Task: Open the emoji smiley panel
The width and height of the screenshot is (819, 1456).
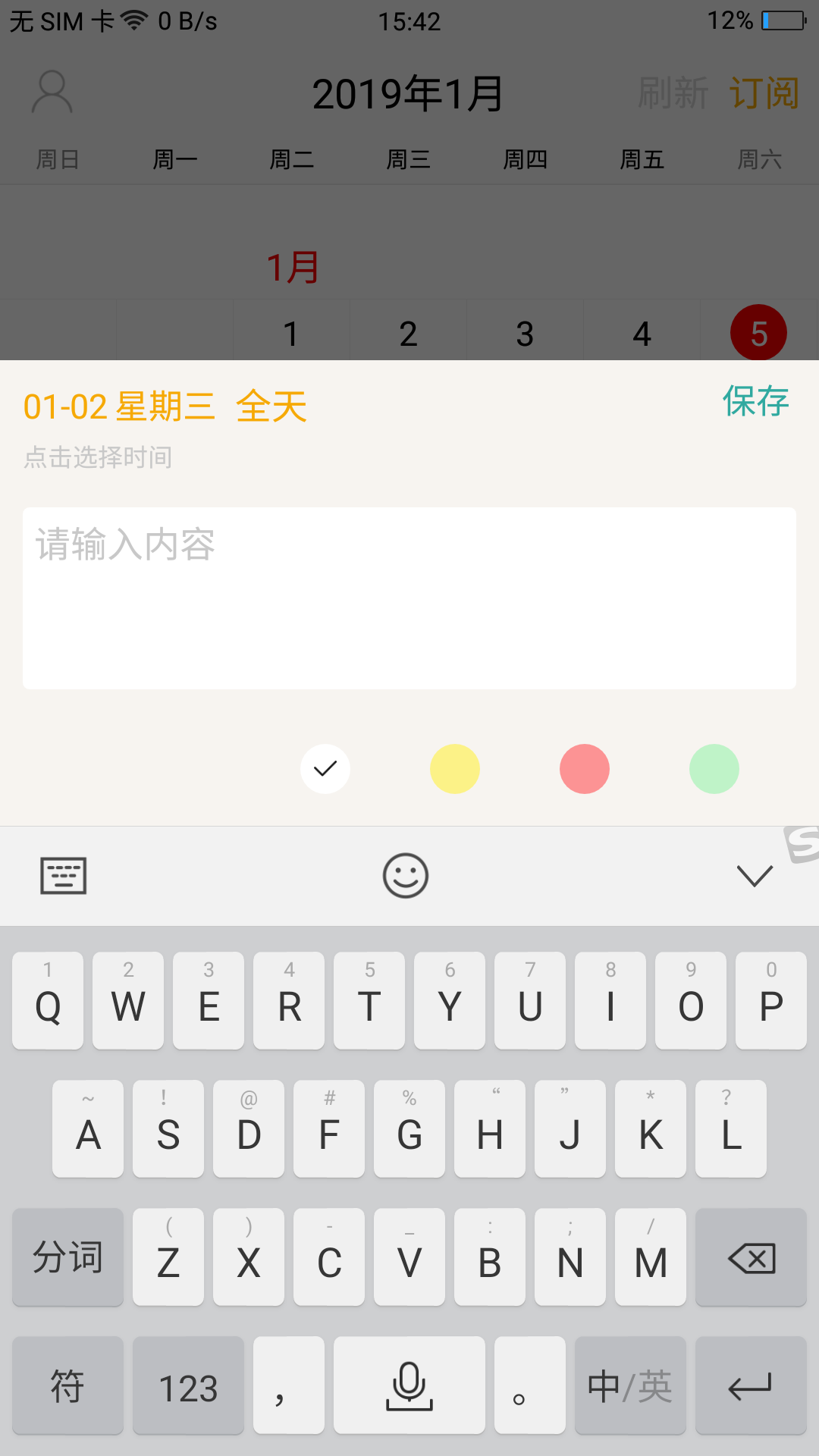Action: coord(406,876)
